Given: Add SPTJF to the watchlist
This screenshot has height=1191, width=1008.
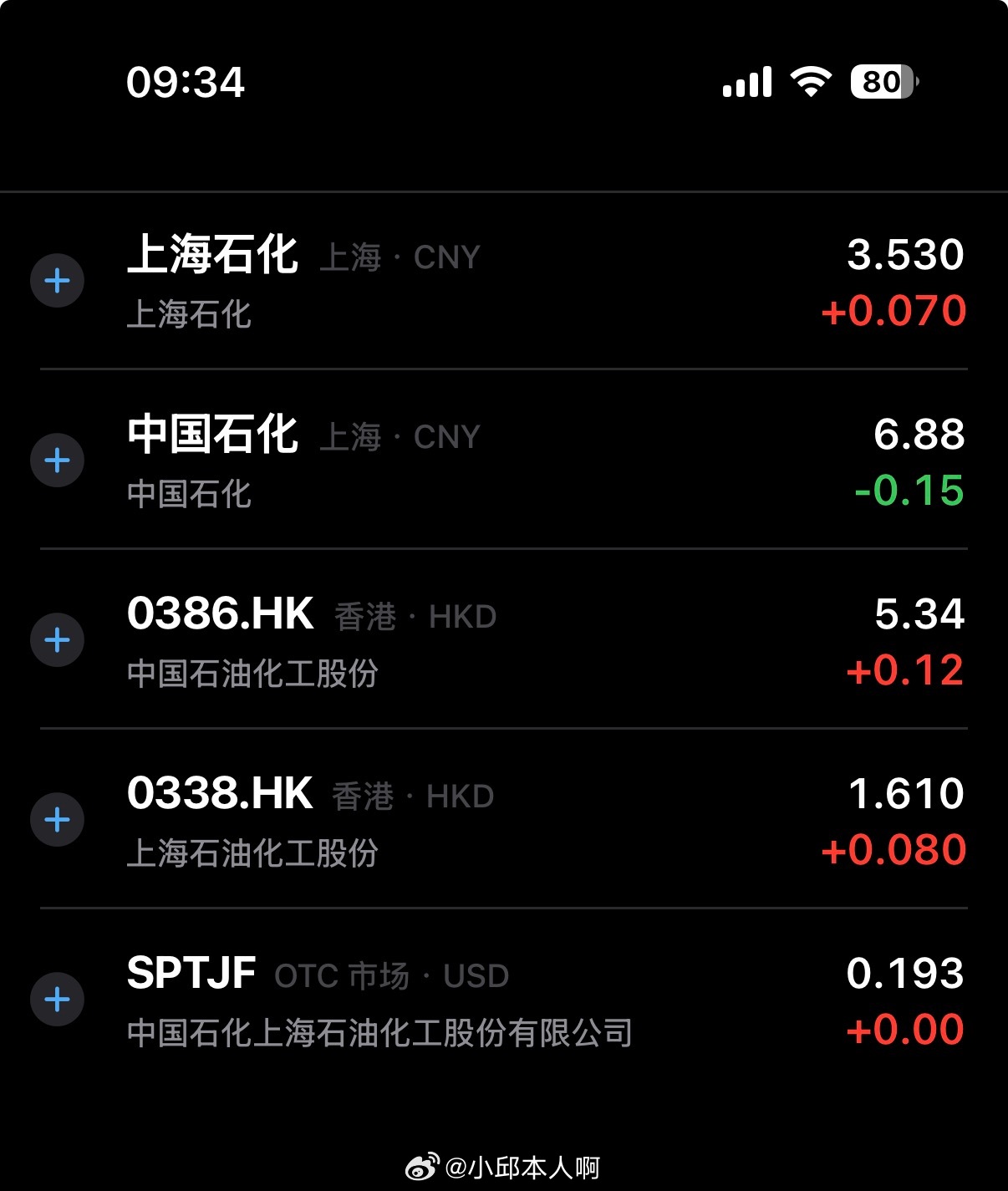Looking at the screenshot, I should coord(57,1000).
